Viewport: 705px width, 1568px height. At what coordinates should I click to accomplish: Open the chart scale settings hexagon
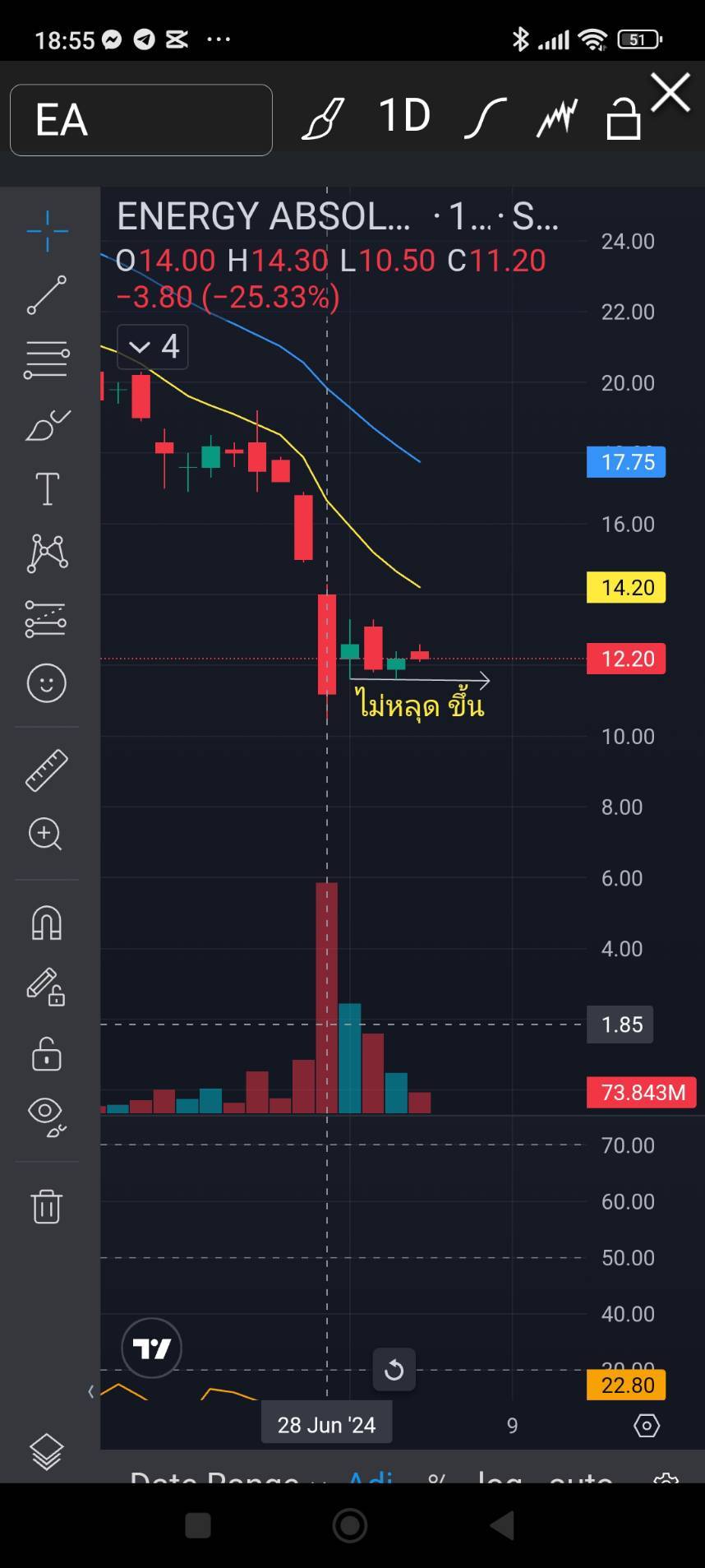(647, 1425)
